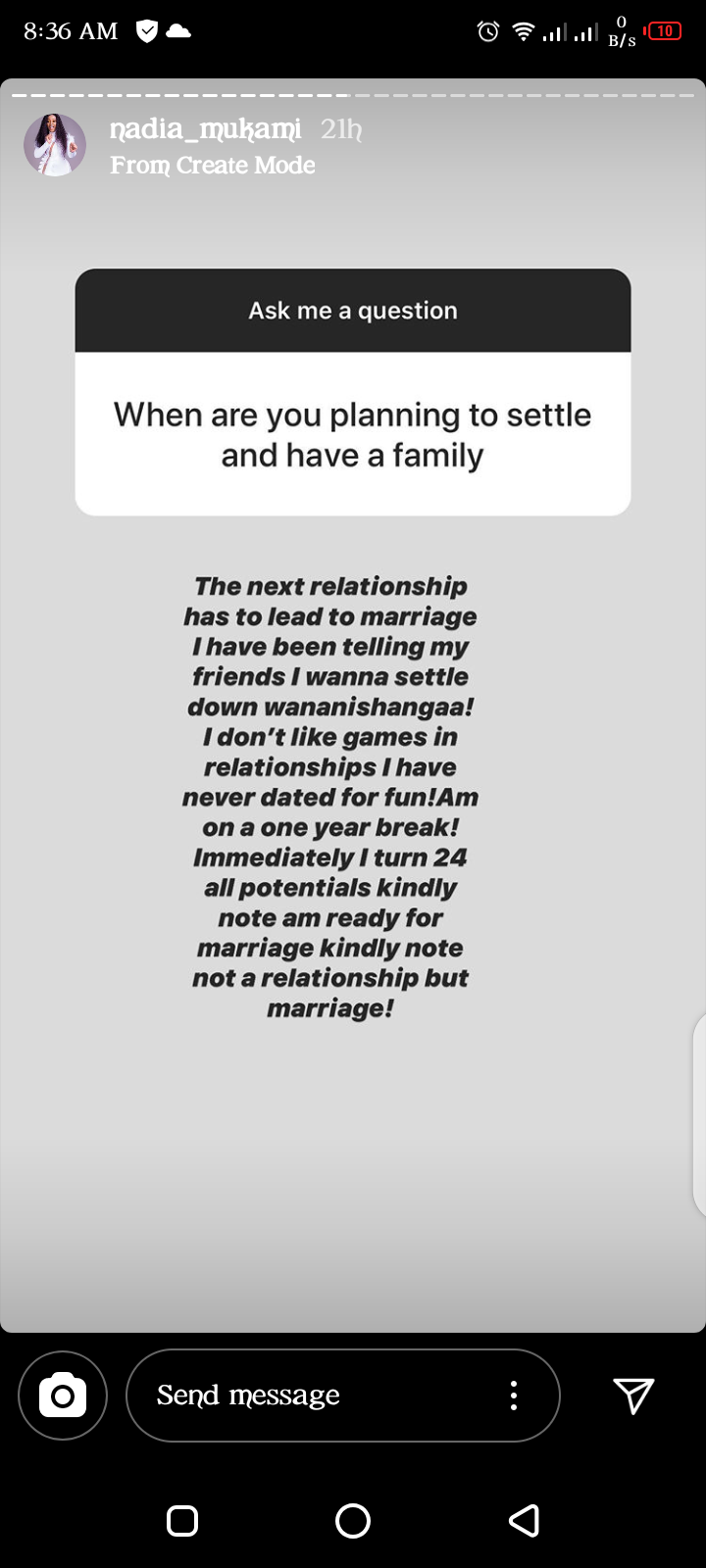This screenshot has height=1568, width=706.
Task: Open nadia_mukami's profile picture
Action: 55,145
